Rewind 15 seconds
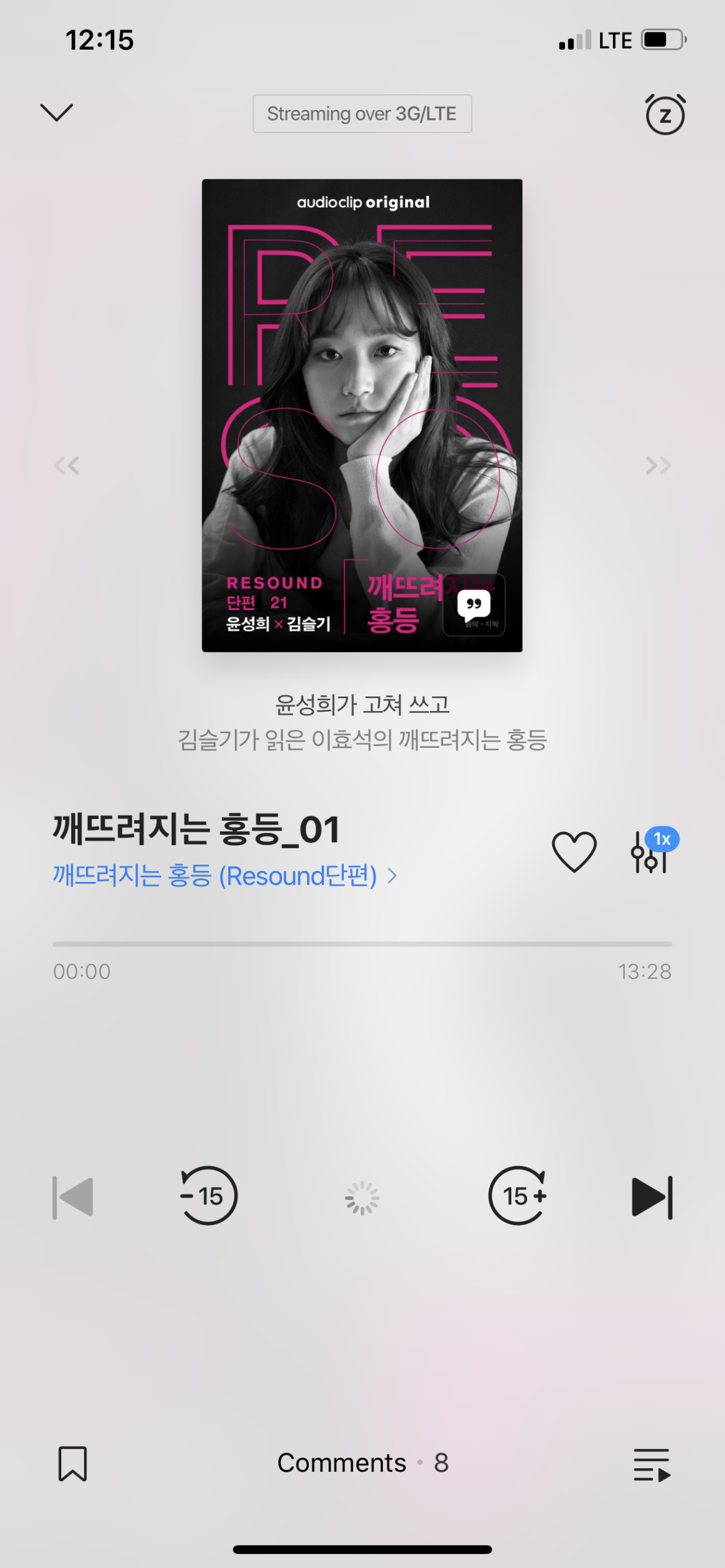The image size is (725, 1568). 208,1196
